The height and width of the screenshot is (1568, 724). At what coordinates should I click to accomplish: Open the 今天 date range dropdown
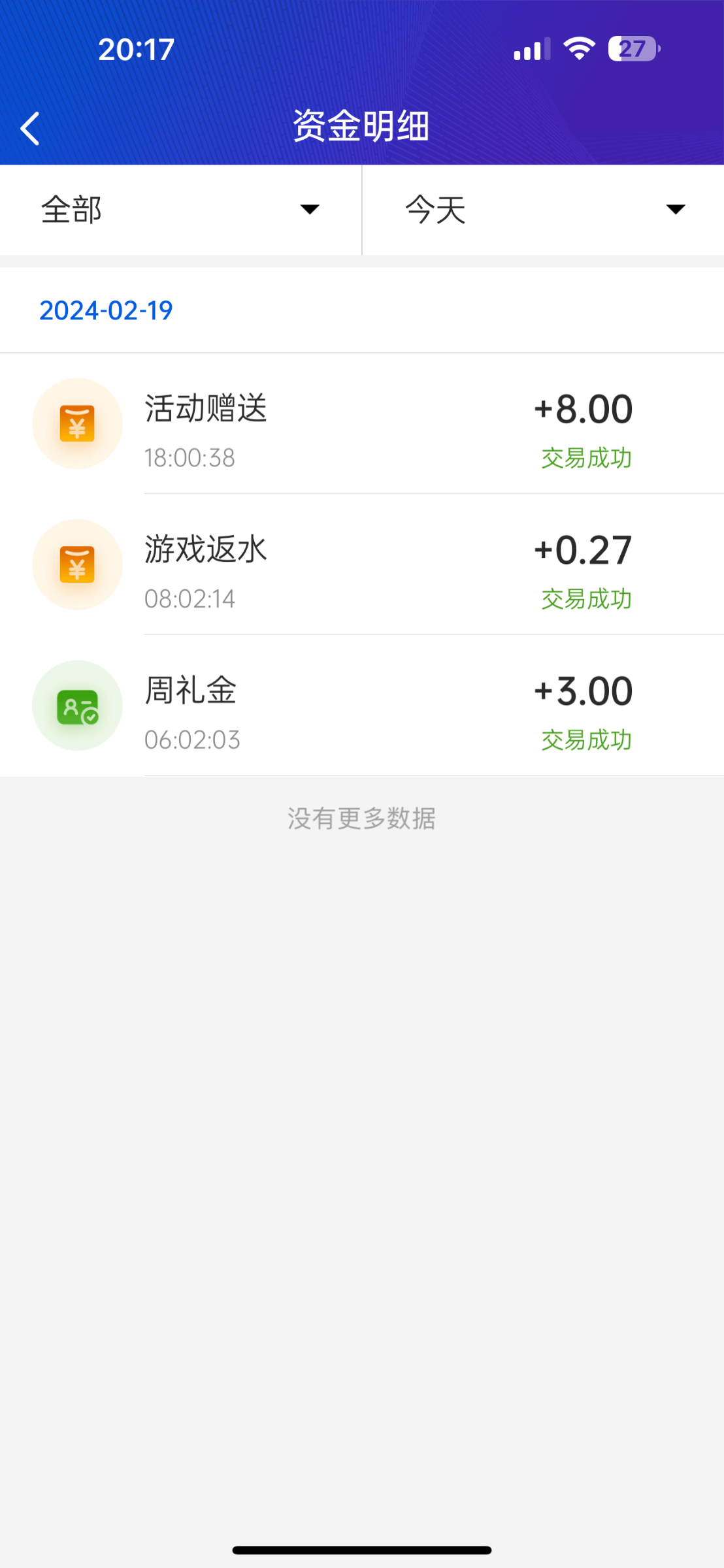[543, 210]
